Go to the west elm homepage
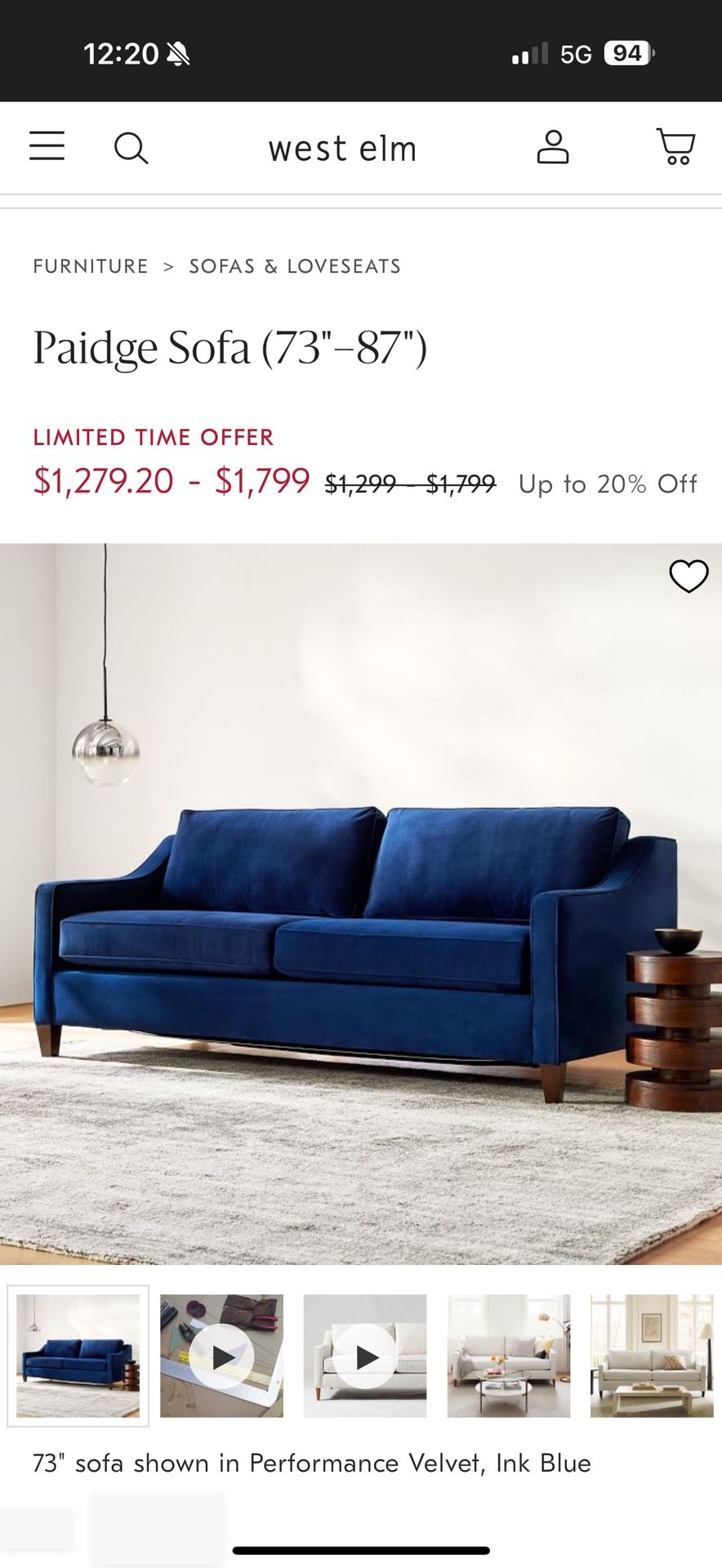The image size is (722, 1568). (x=343, y=149)
